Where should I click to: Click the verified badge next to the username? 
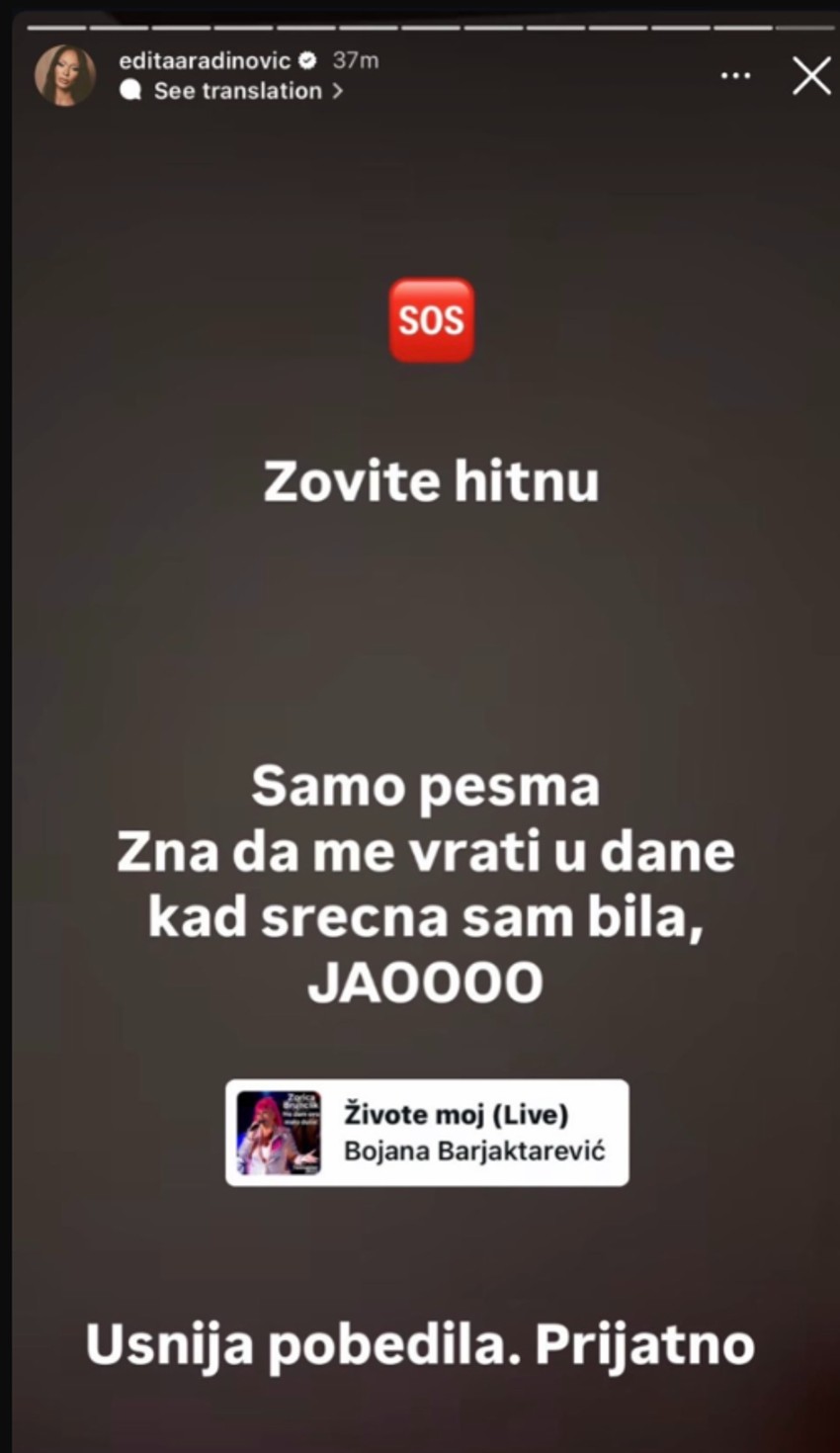pyautogui.click(x=306, y=59)
